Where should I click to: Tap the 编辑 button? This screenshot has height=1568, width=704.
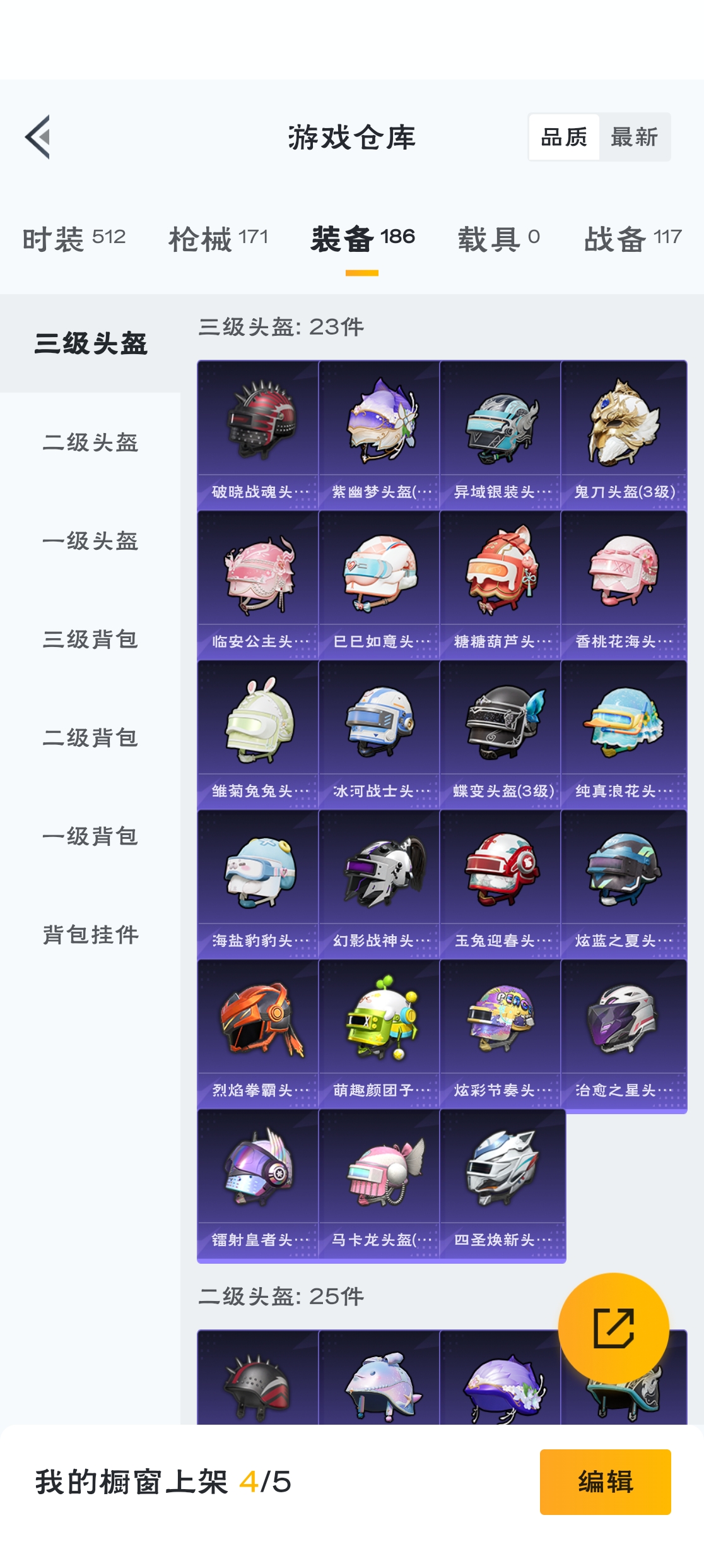click(x=605, y=1482)
